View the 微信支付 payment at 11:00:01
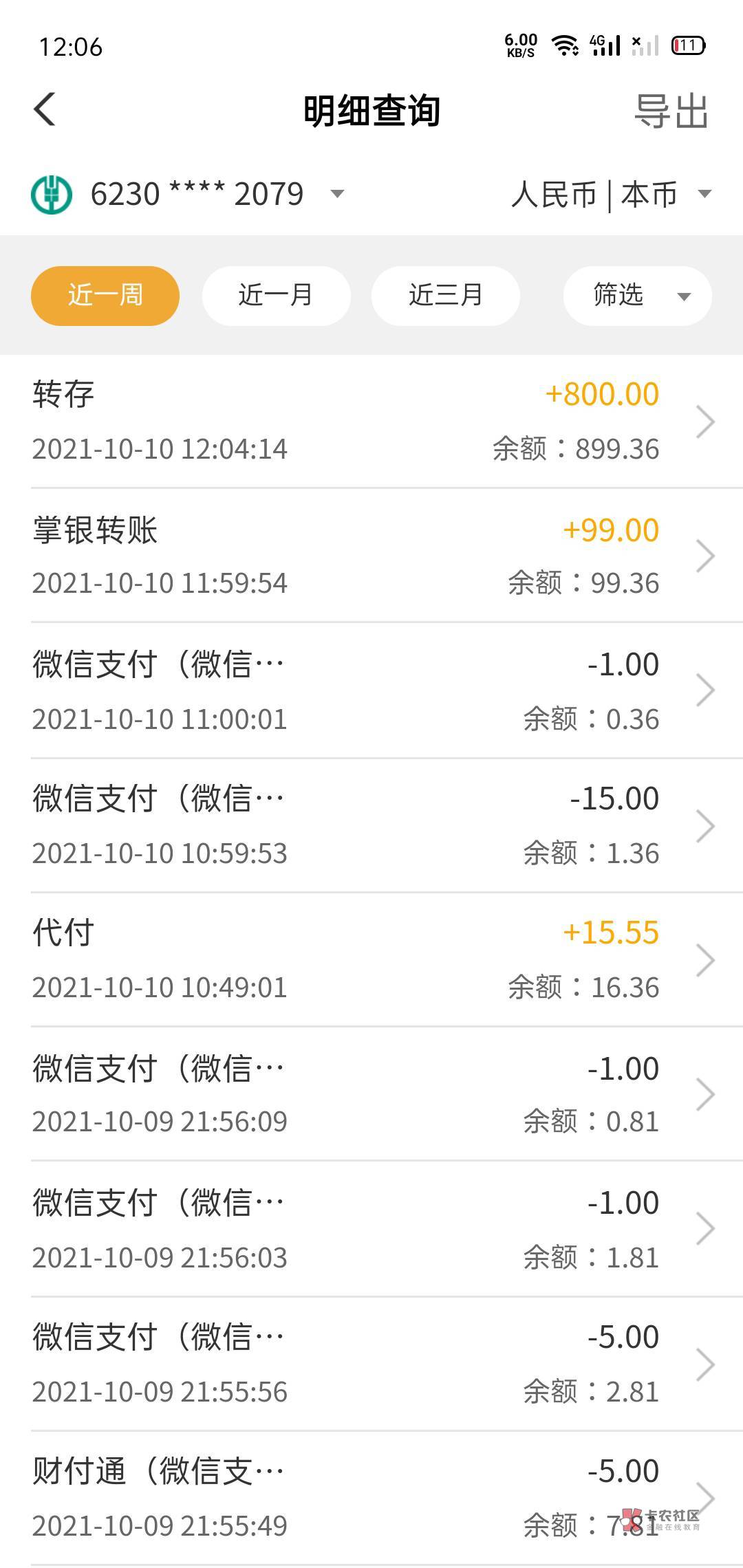This screenshot has width=743, height=1568. coord(371,690)
